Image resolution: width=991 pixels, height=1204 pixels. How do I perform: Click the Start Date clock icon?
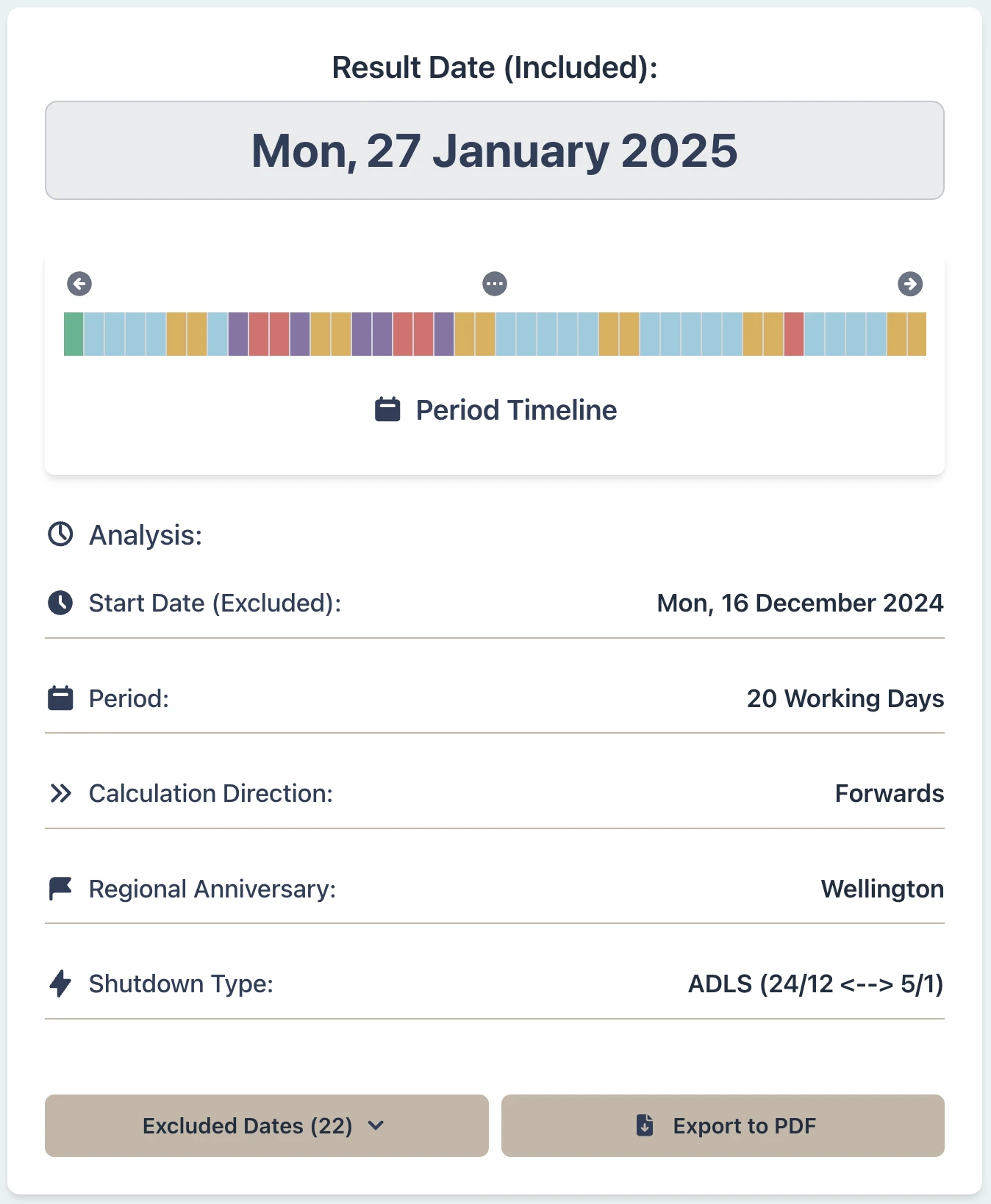(60, 603)
